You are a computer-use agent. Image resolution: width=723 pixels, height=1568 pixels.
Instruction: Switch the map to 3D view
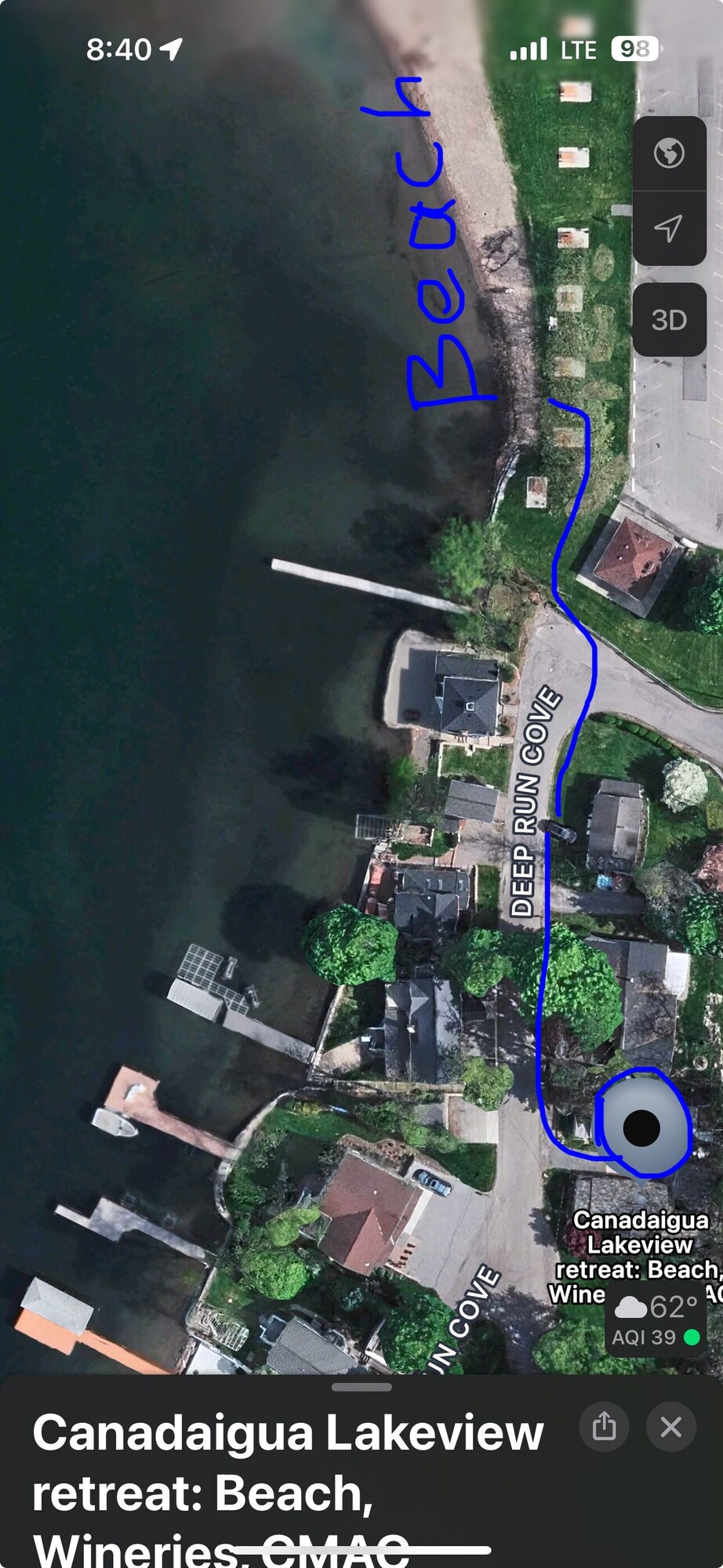point(669,320)
